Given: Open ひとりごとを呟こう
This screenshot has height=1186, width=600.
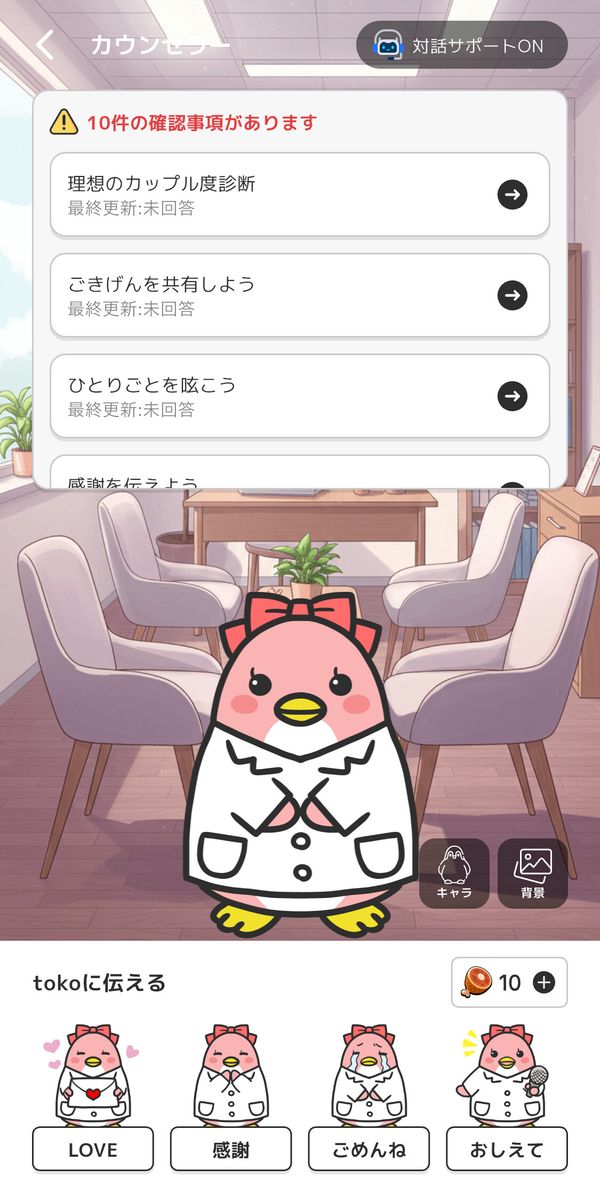Looking at the screenshot, I should (300, 396).
